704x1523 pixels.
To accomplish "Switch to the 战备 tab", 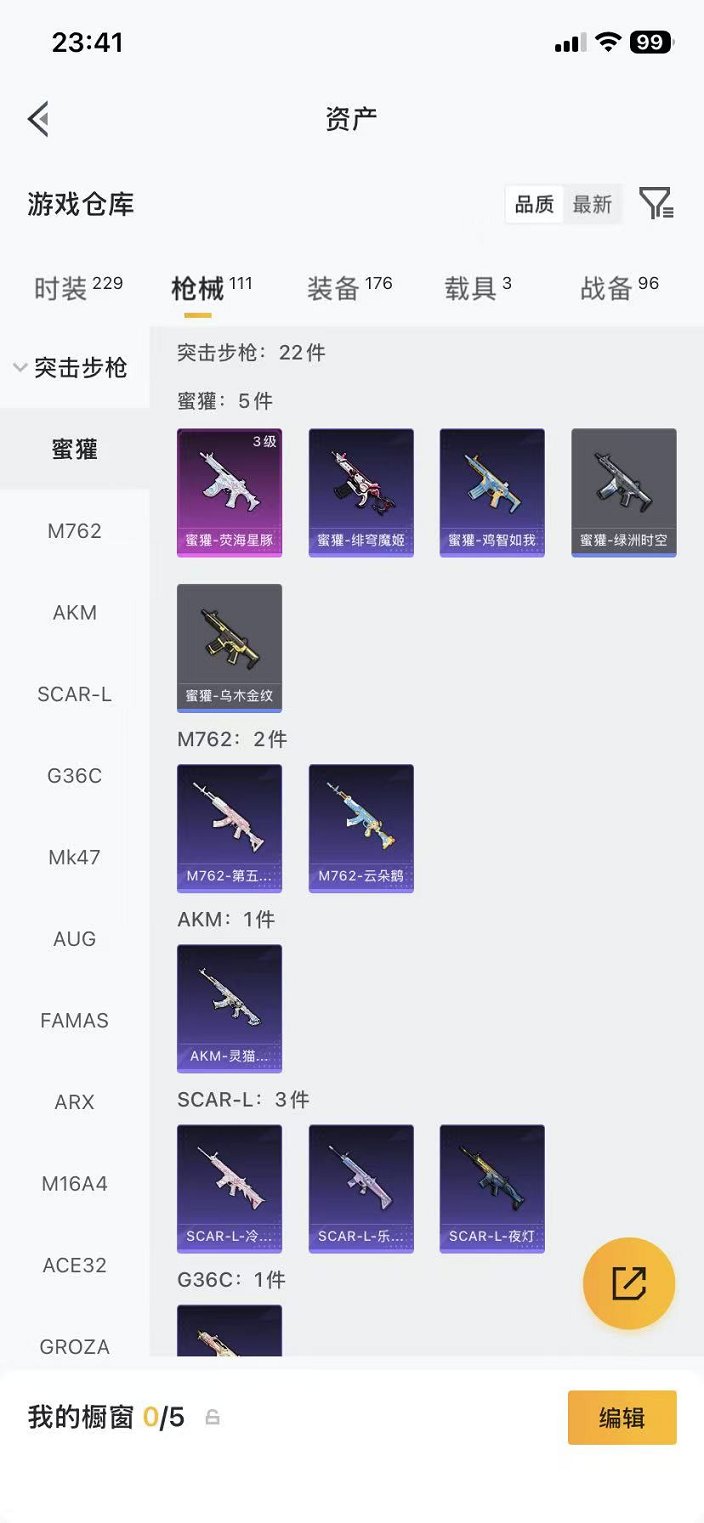I will [619, 288].
